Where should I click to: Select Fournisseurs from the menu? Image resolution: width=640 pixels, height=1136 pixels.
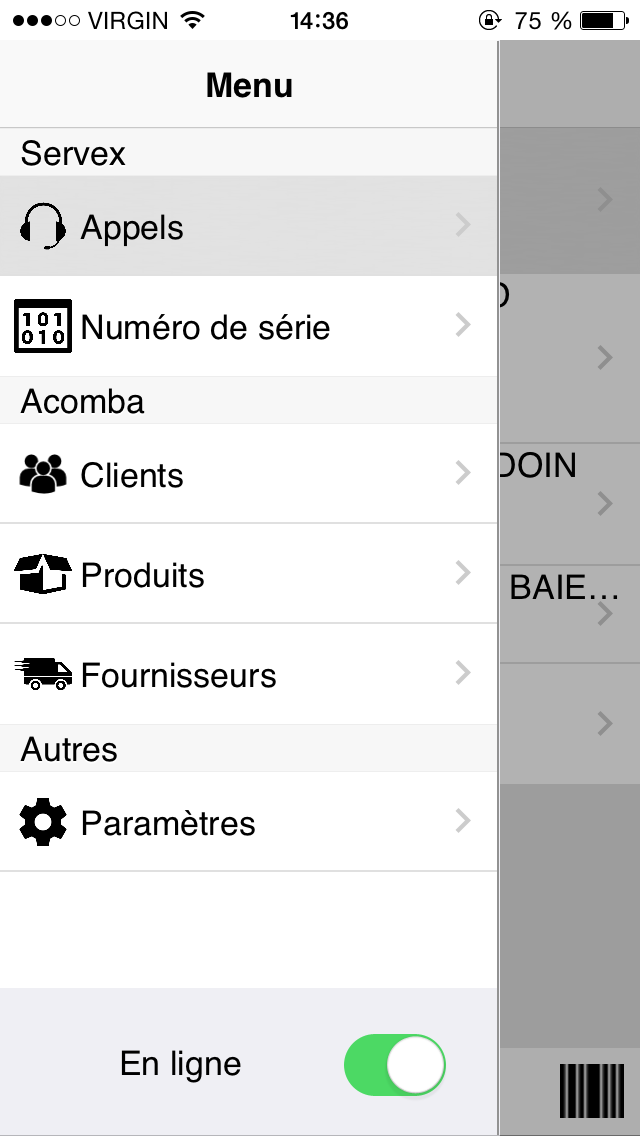coord(248,674)
